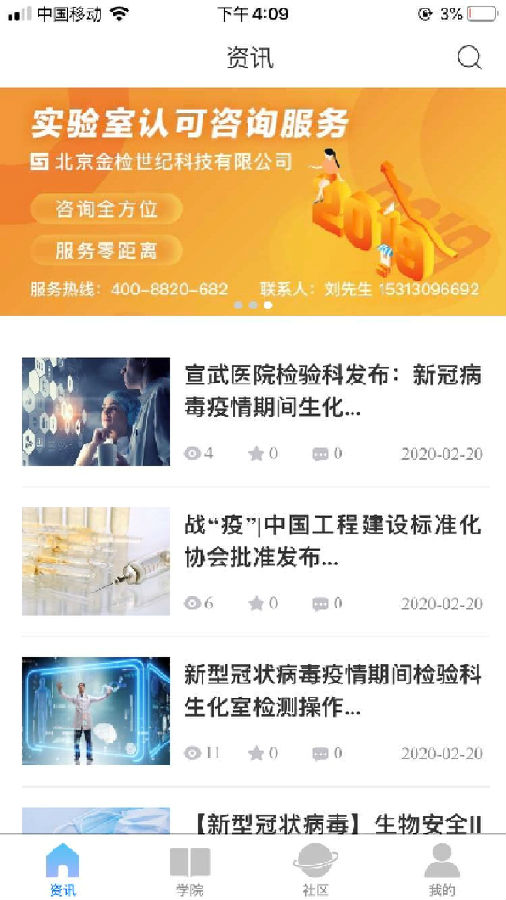Open the 【新型冠状病毒】生物安全 article

[x=253, y=820]
